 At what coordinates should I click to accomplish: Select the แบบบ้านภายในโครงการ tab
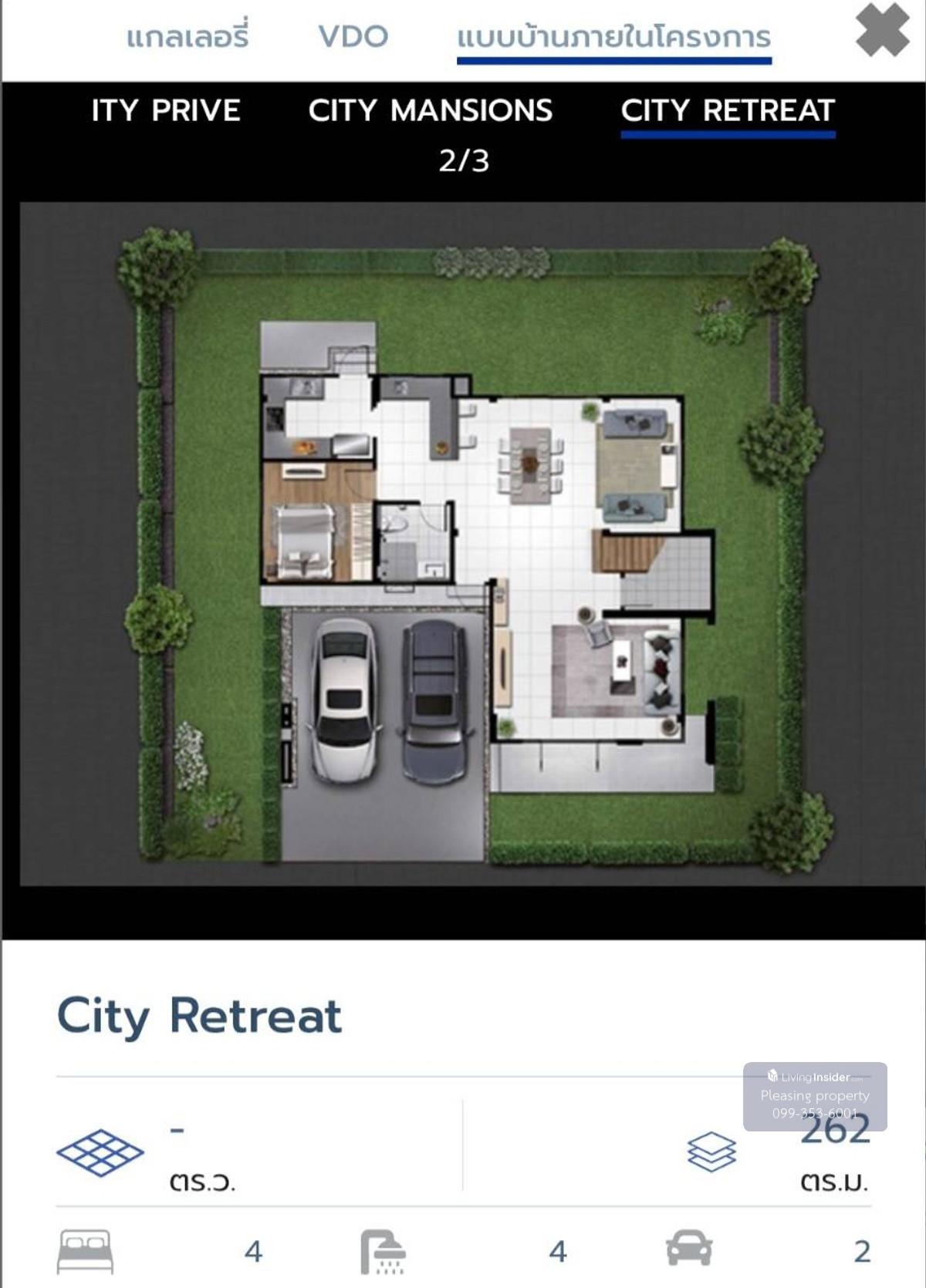(x=613, y=37)
